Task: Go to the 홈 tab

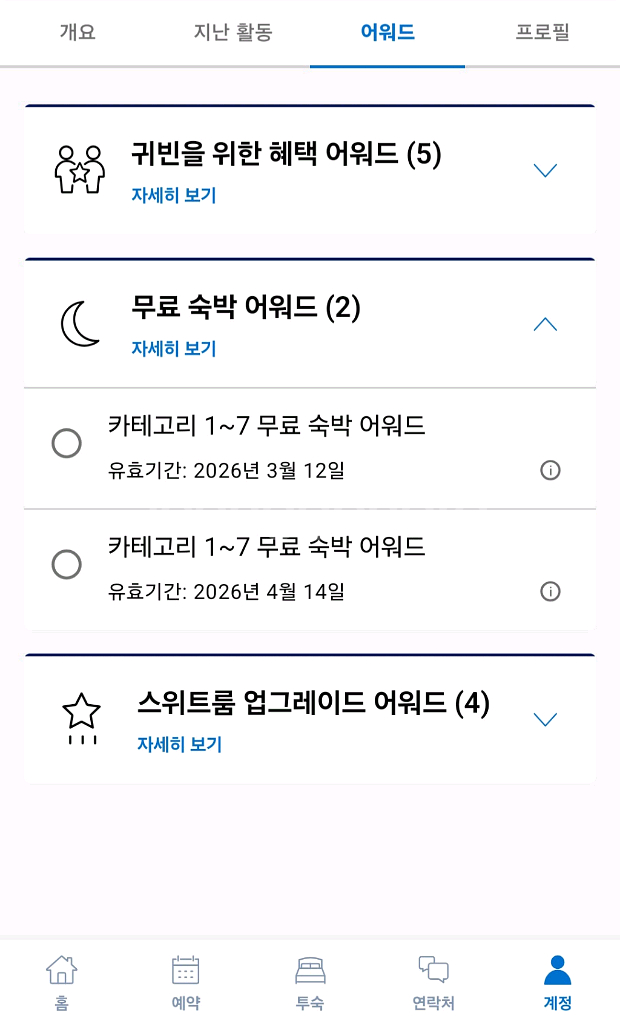Action: tap(62, 981)
